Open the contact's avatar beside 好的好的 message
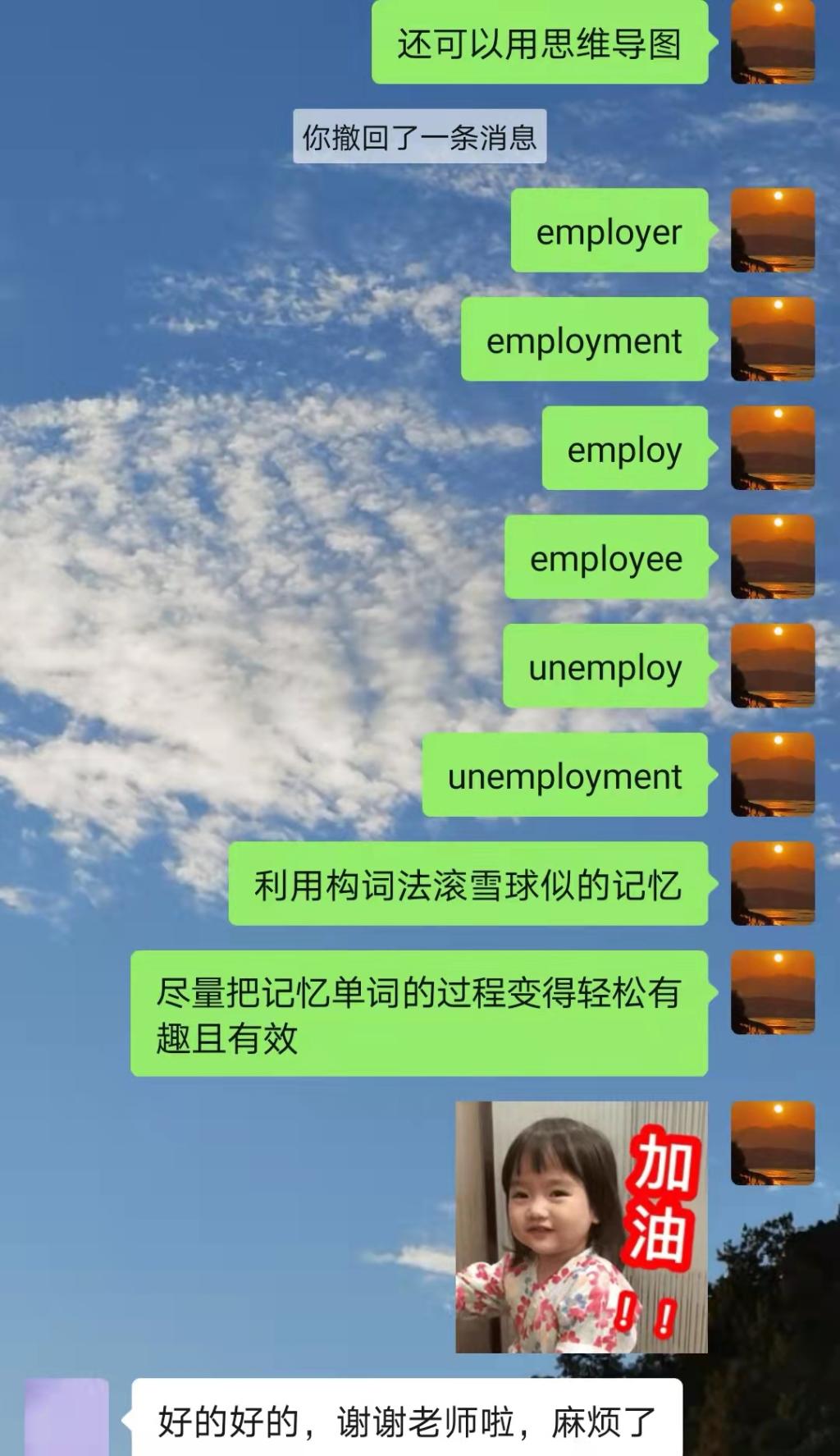The width and height of the screenshot is (840, 1456). pyautogui.click(x=66, y=1418)
